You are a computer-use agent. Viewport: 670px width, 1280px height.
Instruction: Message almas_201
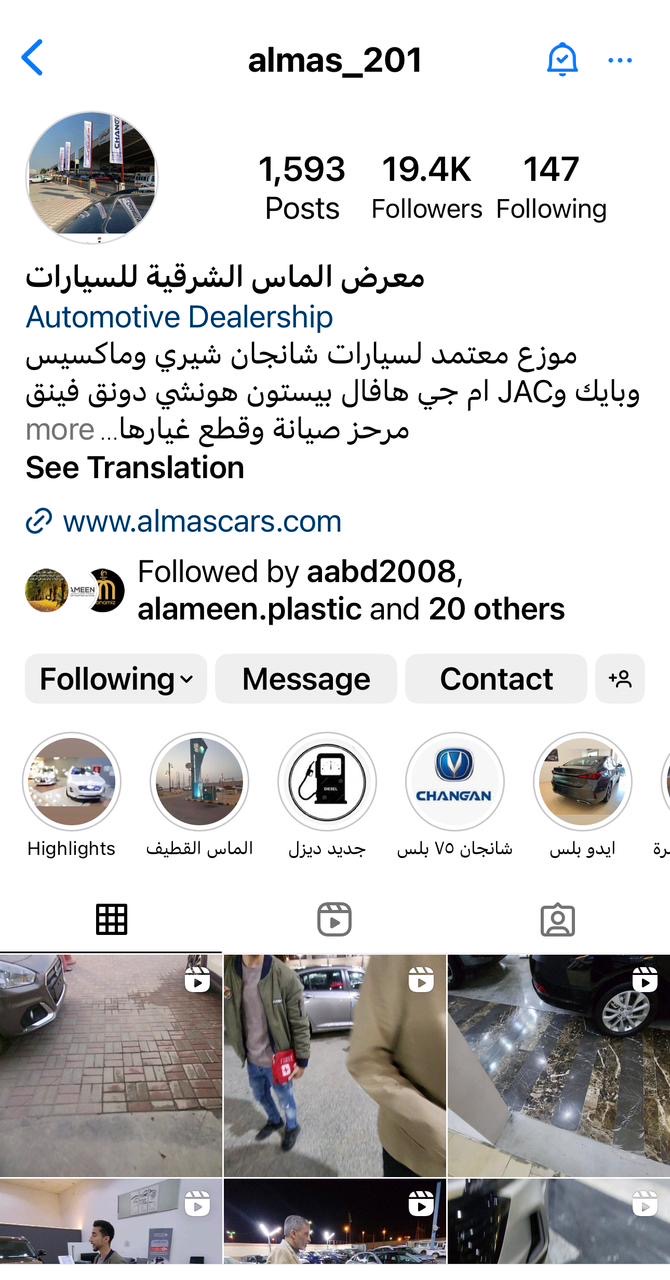coord(306,679)
